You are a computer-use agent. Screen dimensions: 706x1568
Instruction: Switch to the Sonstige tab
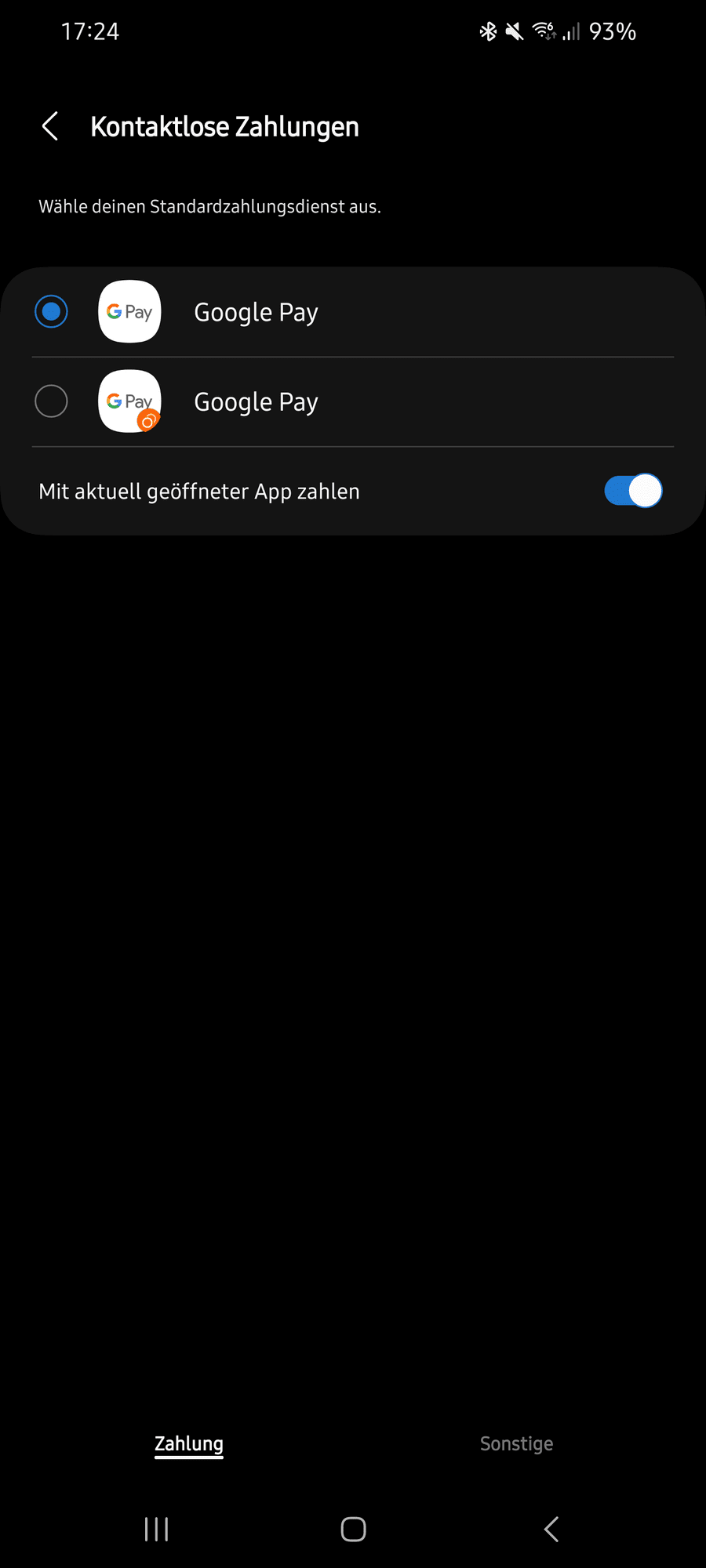[516, 1443]
